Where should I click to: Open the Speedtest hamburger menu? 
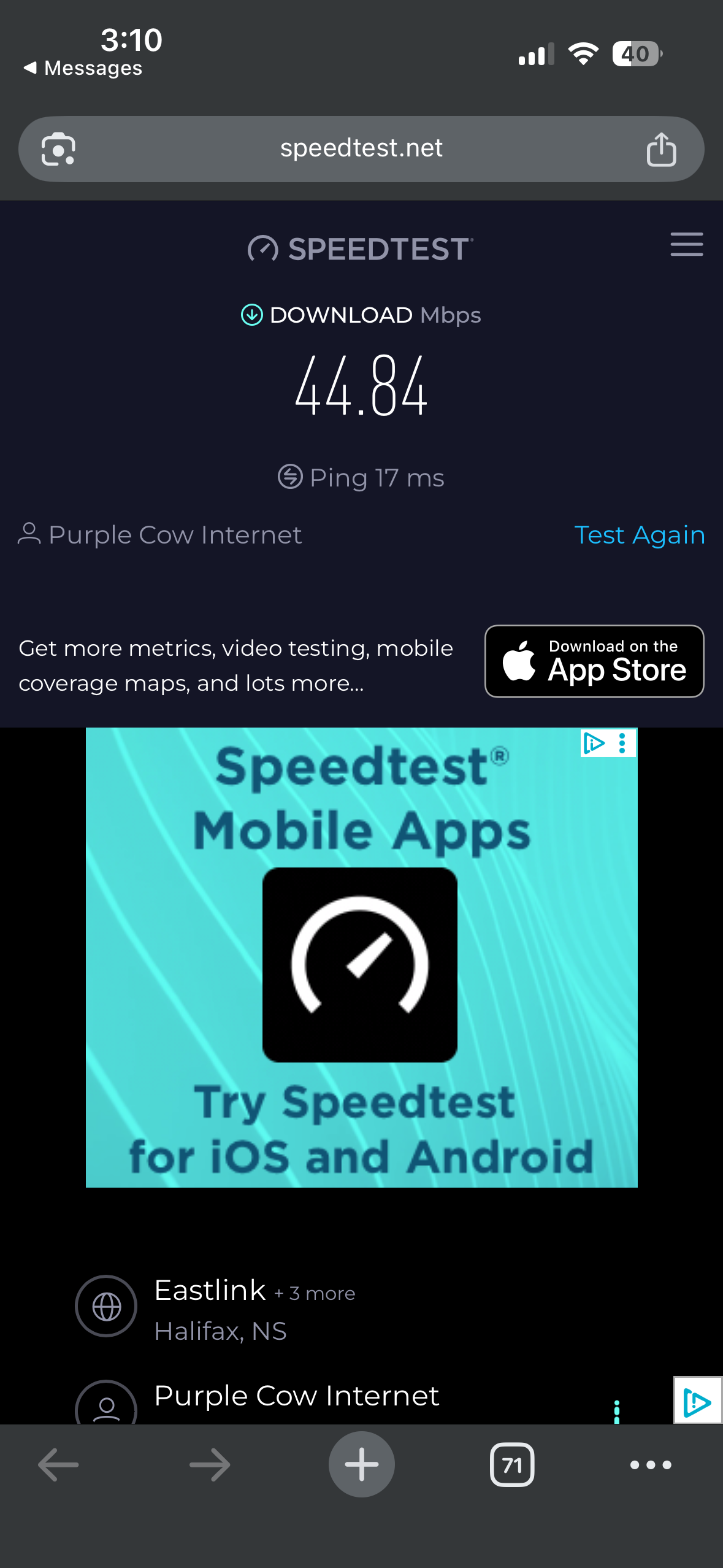[686, 245]
